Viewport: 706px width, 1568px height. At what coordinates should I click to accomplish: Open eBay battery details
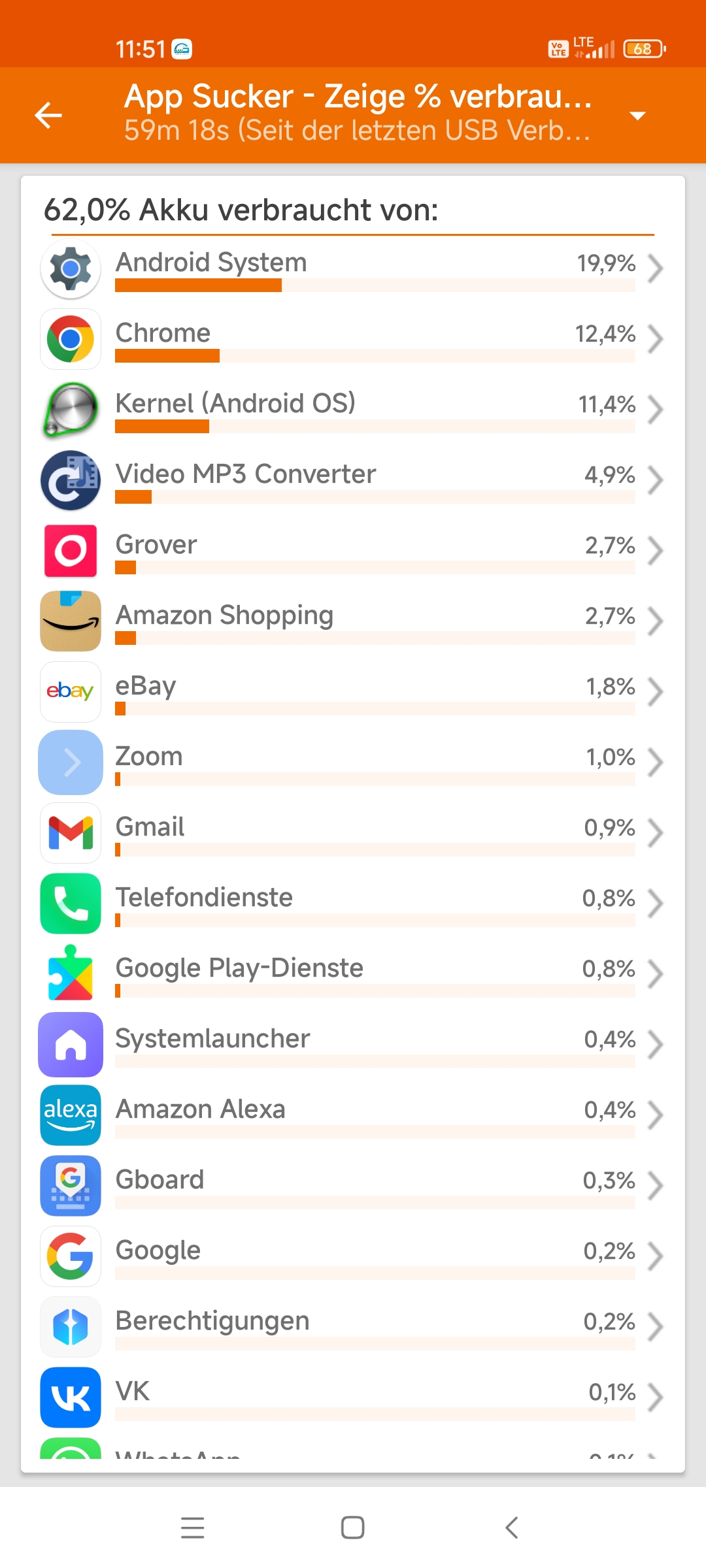353,692
